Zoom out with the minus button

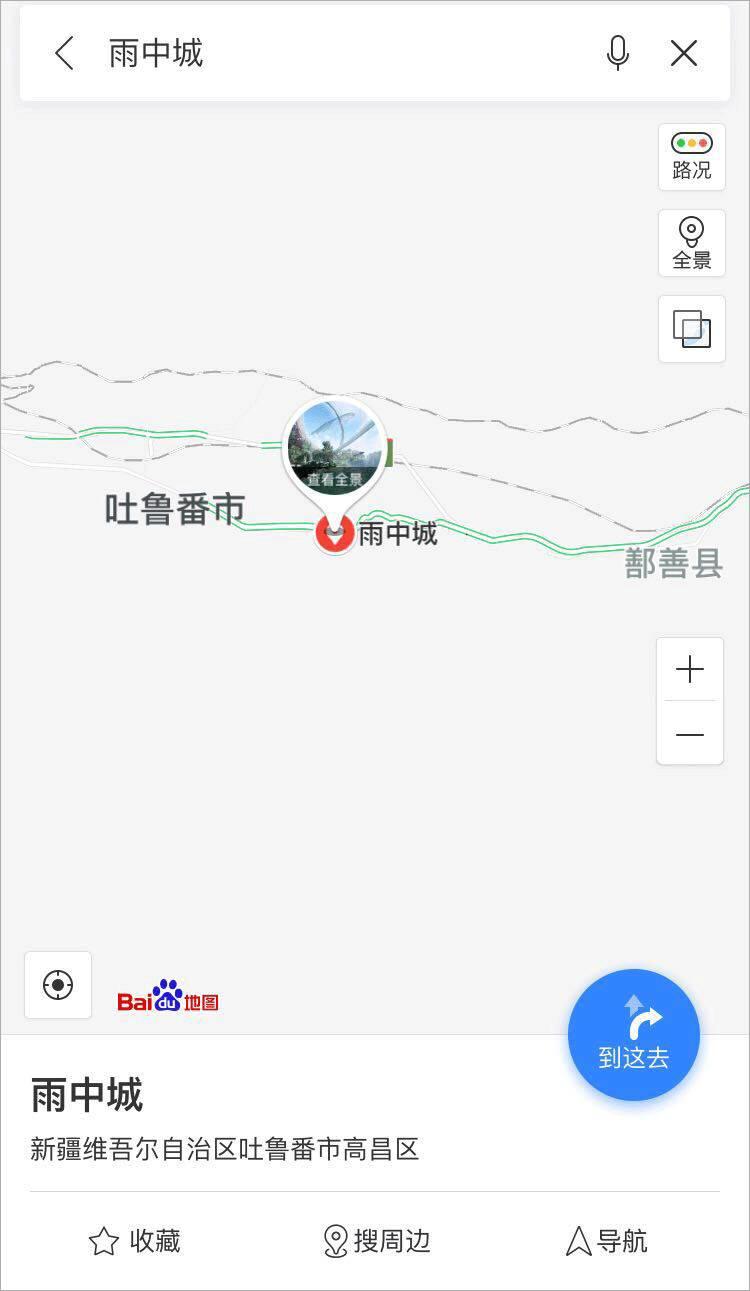click(x=690, y=734)
